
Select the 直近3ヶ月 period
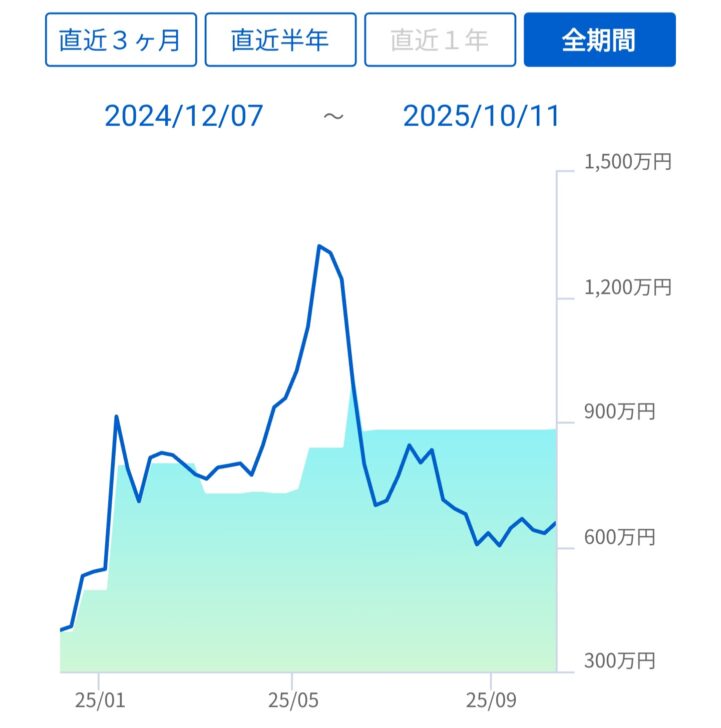(x=120, y=40)
